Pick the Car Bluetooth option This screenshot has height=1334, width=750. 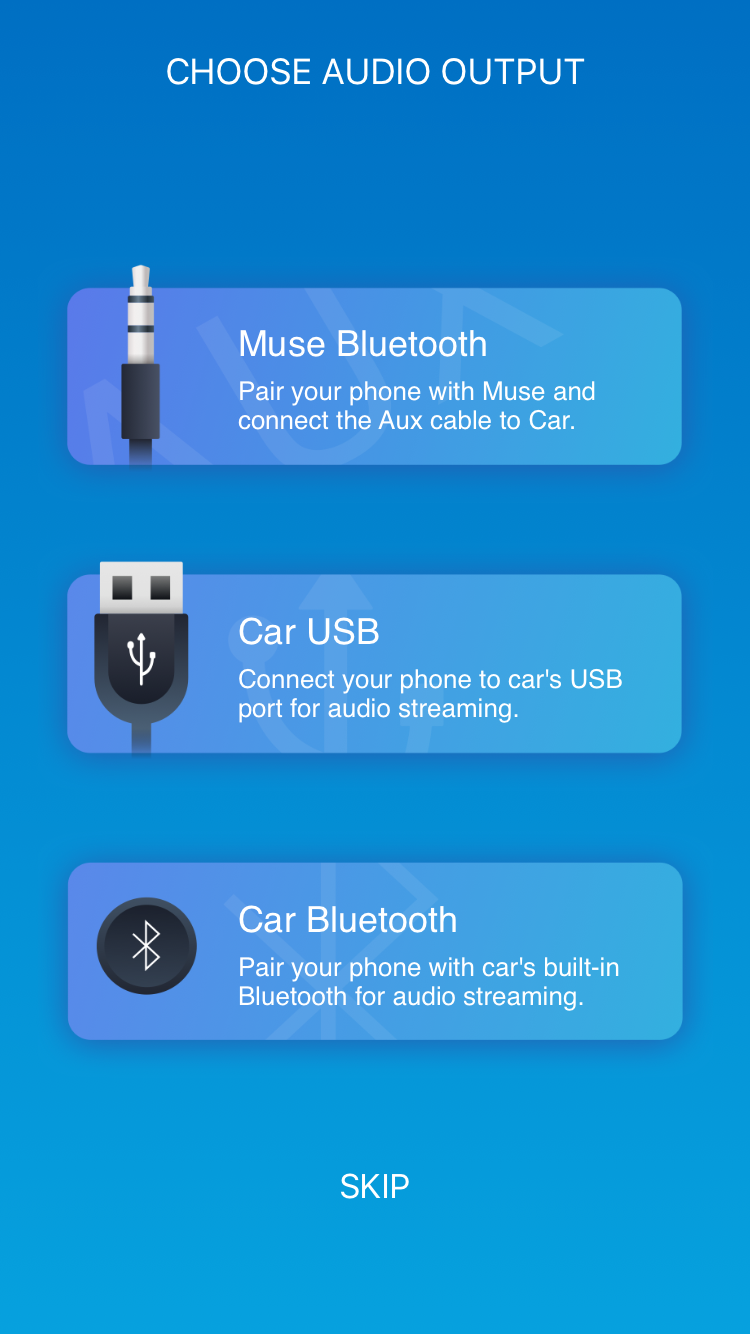tap(374, 951)
